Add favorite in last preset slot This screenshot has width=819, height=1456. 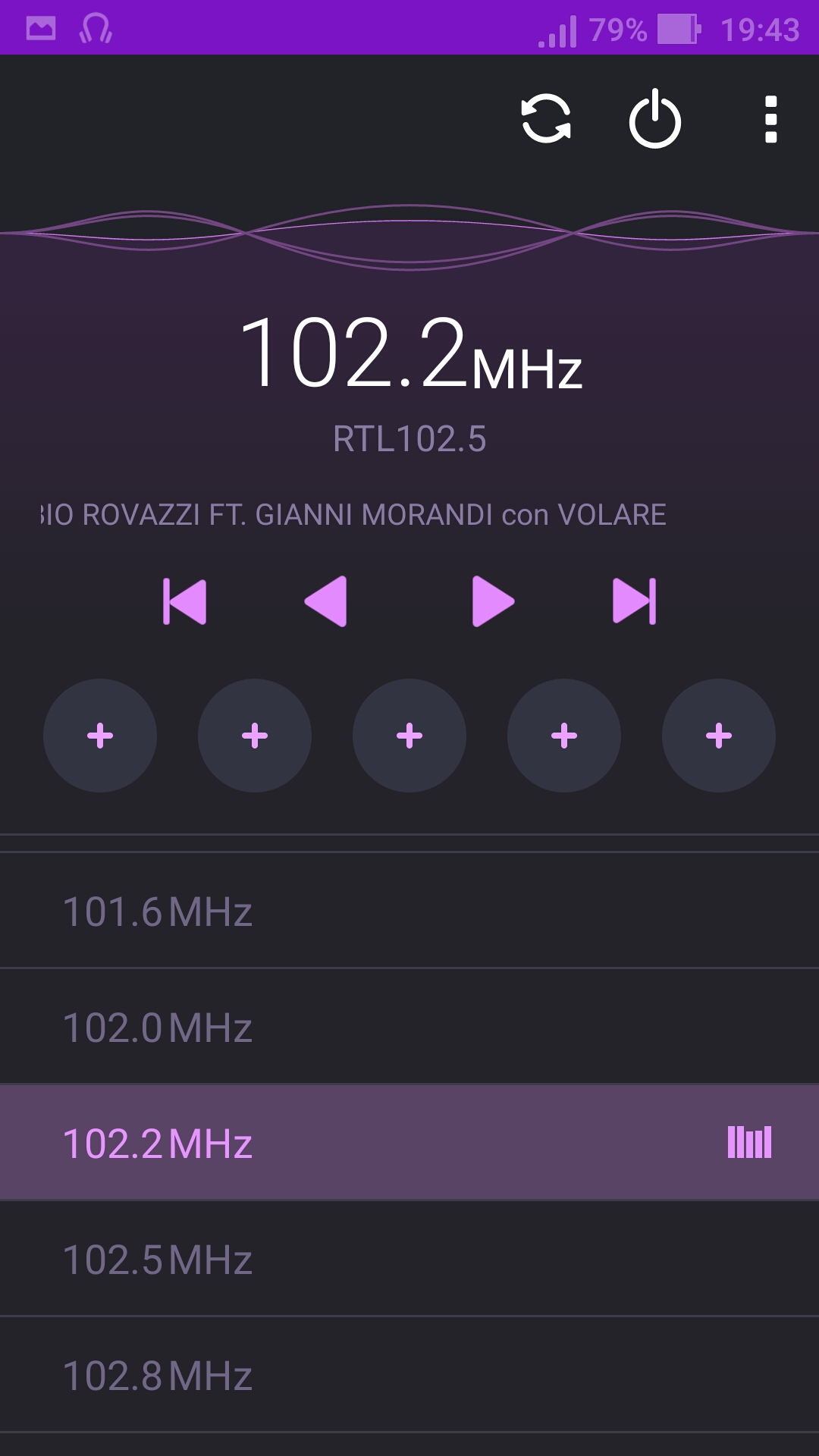click(719, 736)
